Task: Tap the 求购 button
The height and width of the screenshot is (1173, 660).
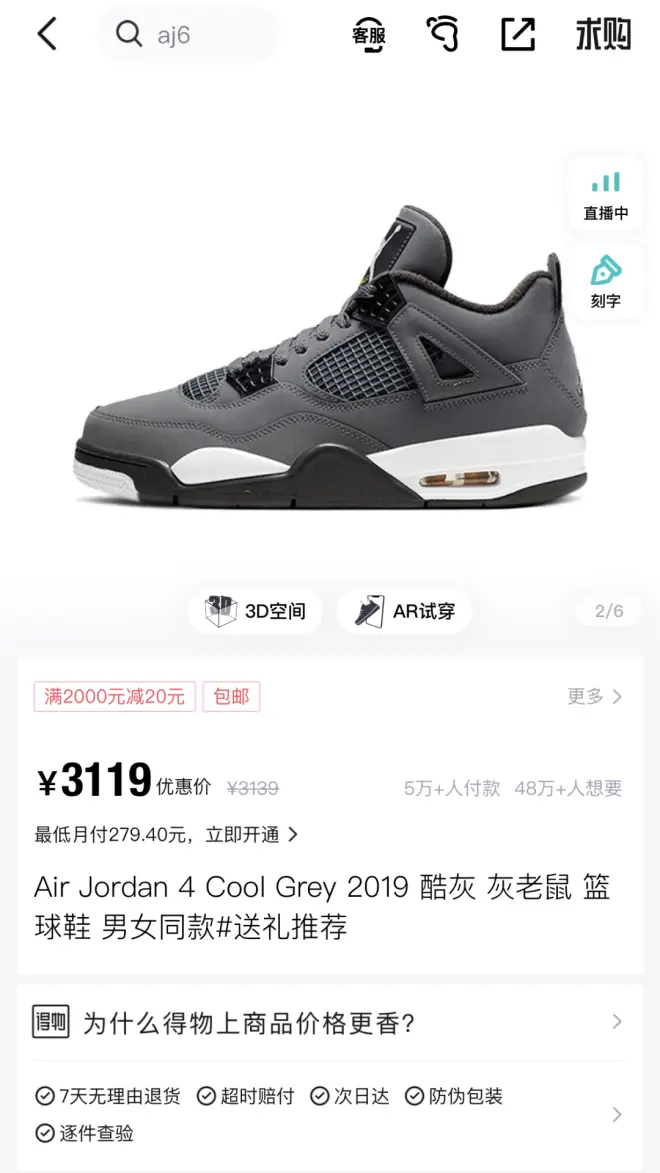Action: click(x=603, y=35)
